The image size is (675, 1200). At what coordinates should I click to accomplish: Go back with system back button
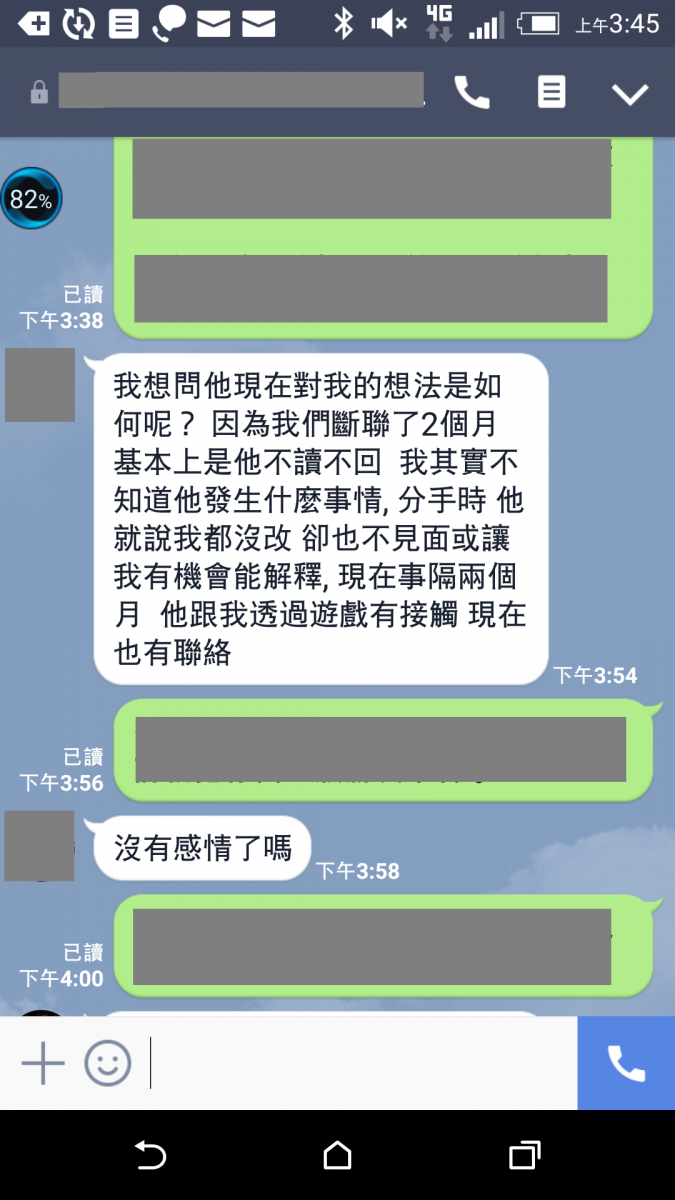tap(150, 1156)
